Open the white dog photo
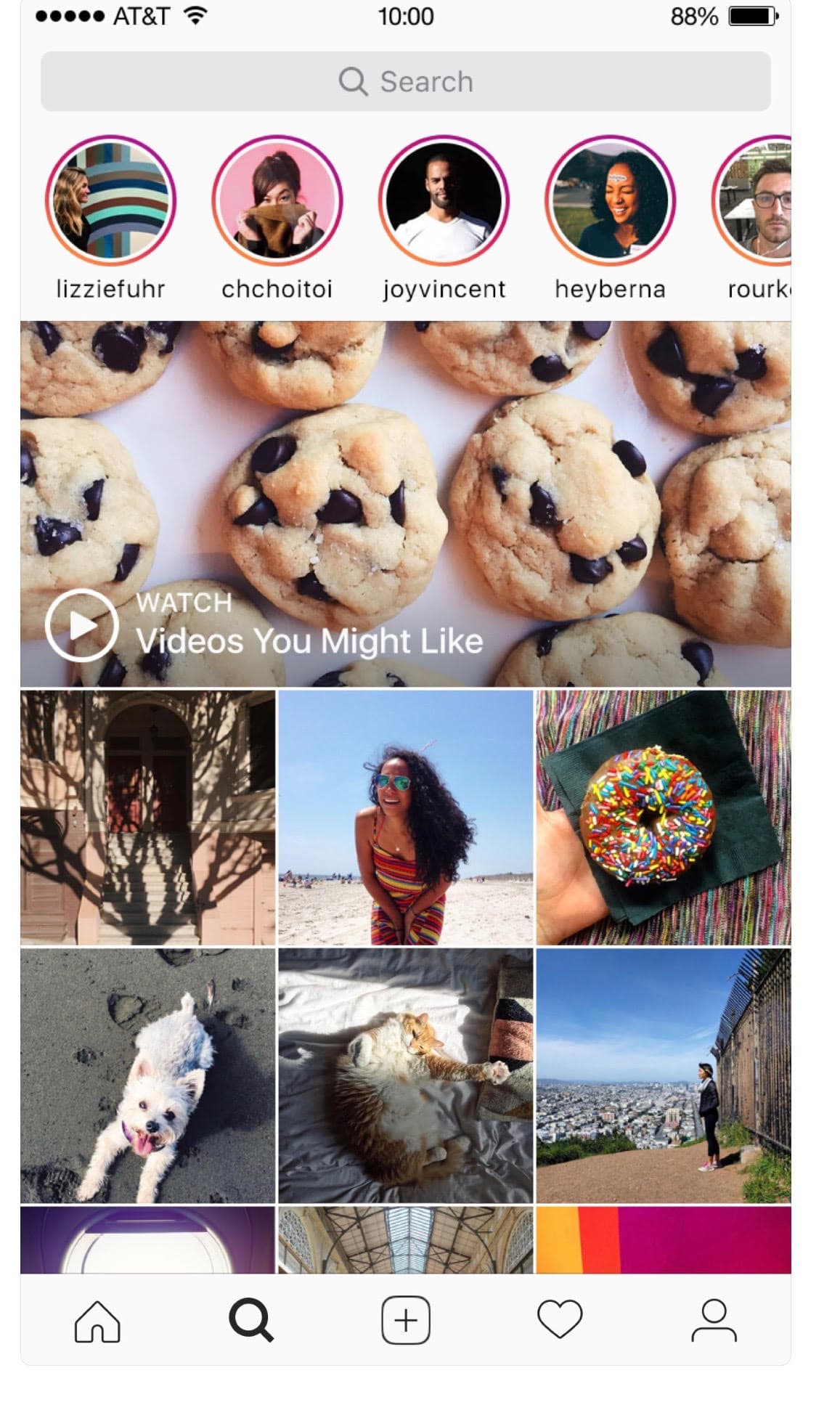The width and height of the screenshot is (840, 1413). (148, 1075)
